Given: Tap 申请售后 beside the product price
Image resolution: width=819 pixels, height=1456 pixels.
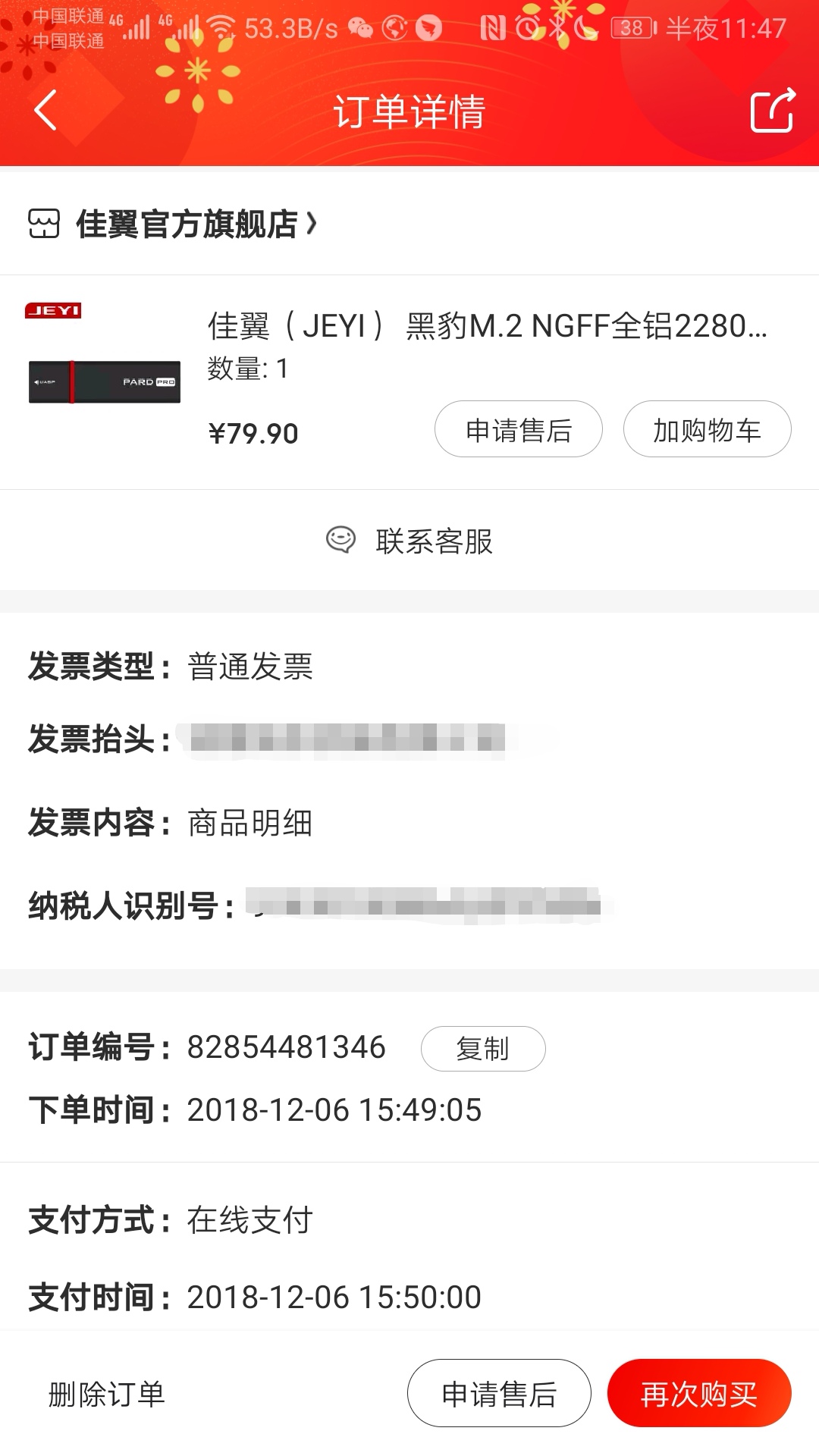Looking at the screenshot, I should pos(518,430).
